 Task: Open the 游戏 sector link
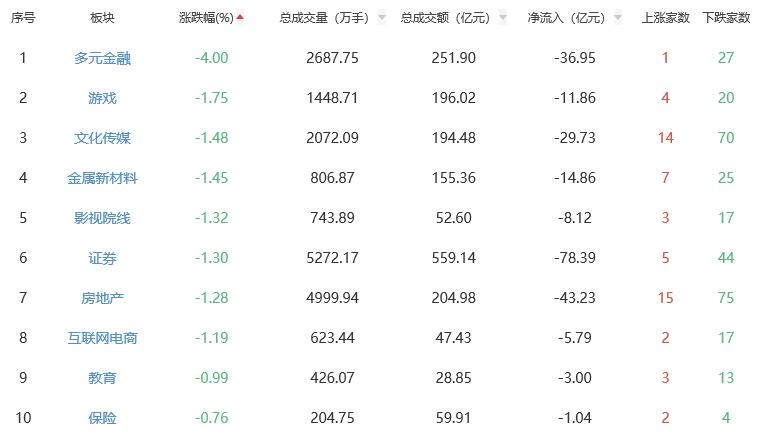(x=102, y=98)
